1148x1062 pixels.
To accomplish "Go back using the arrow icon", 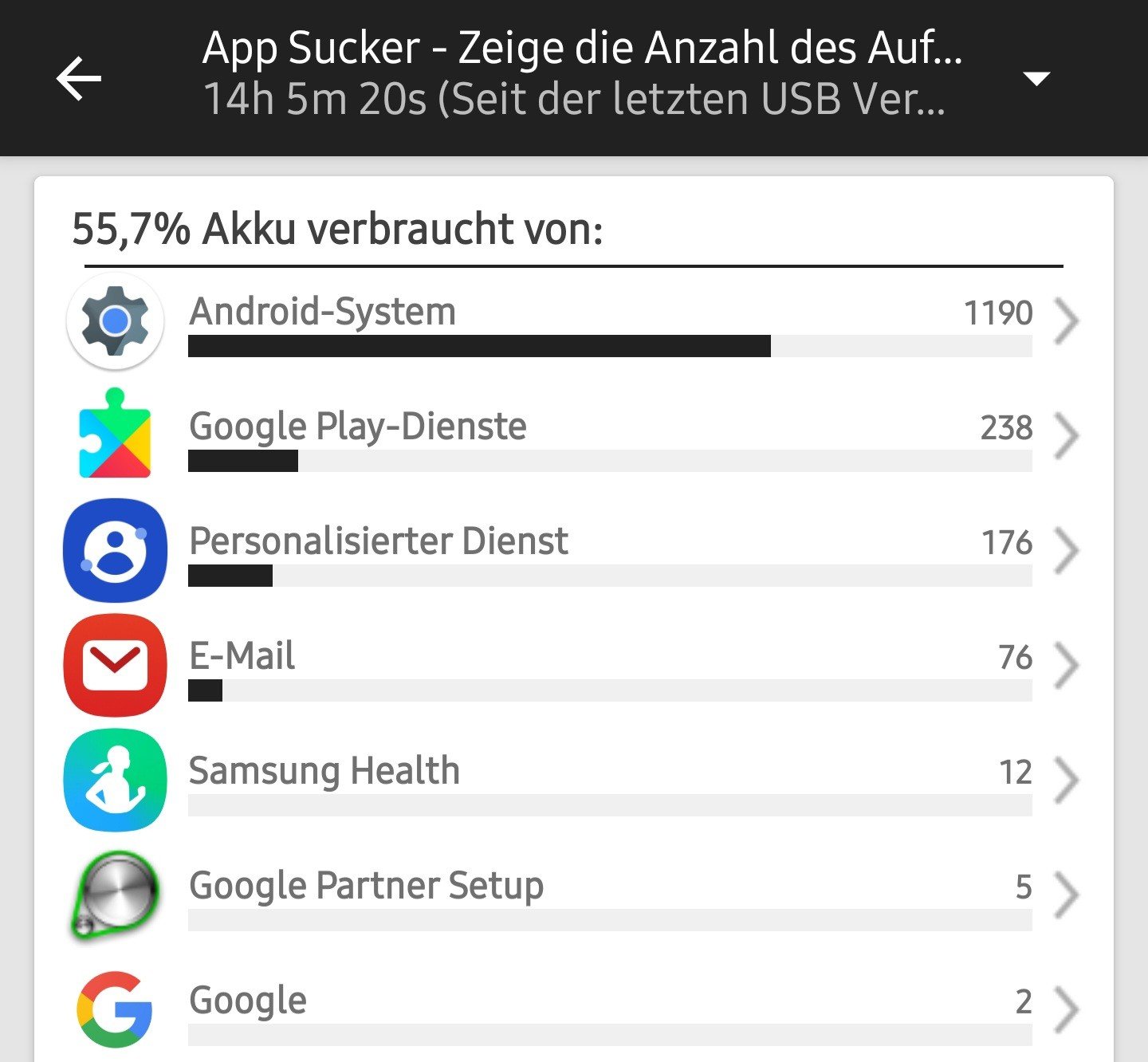I will (x=79, y=78).
